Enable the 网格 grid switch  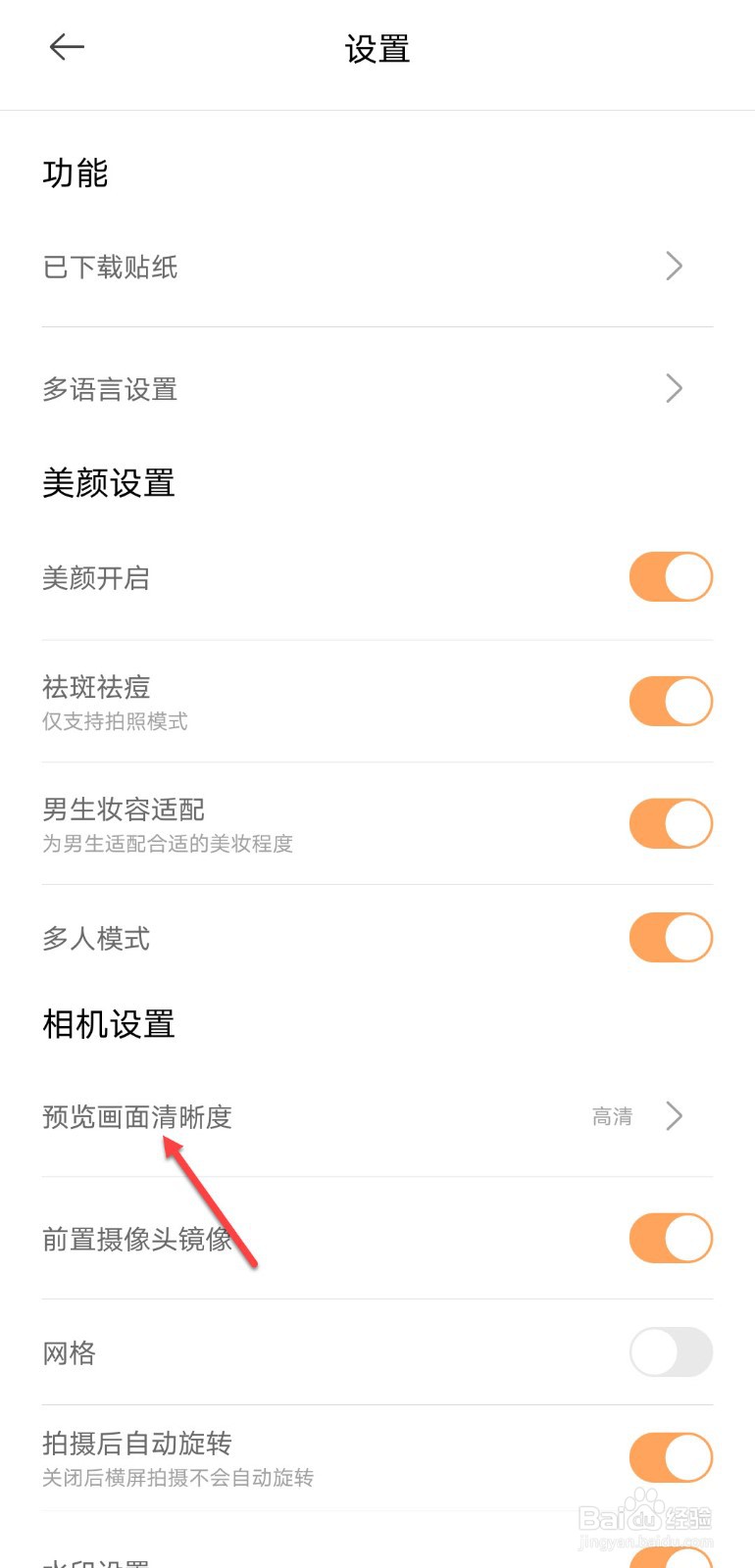(671, 1352)
